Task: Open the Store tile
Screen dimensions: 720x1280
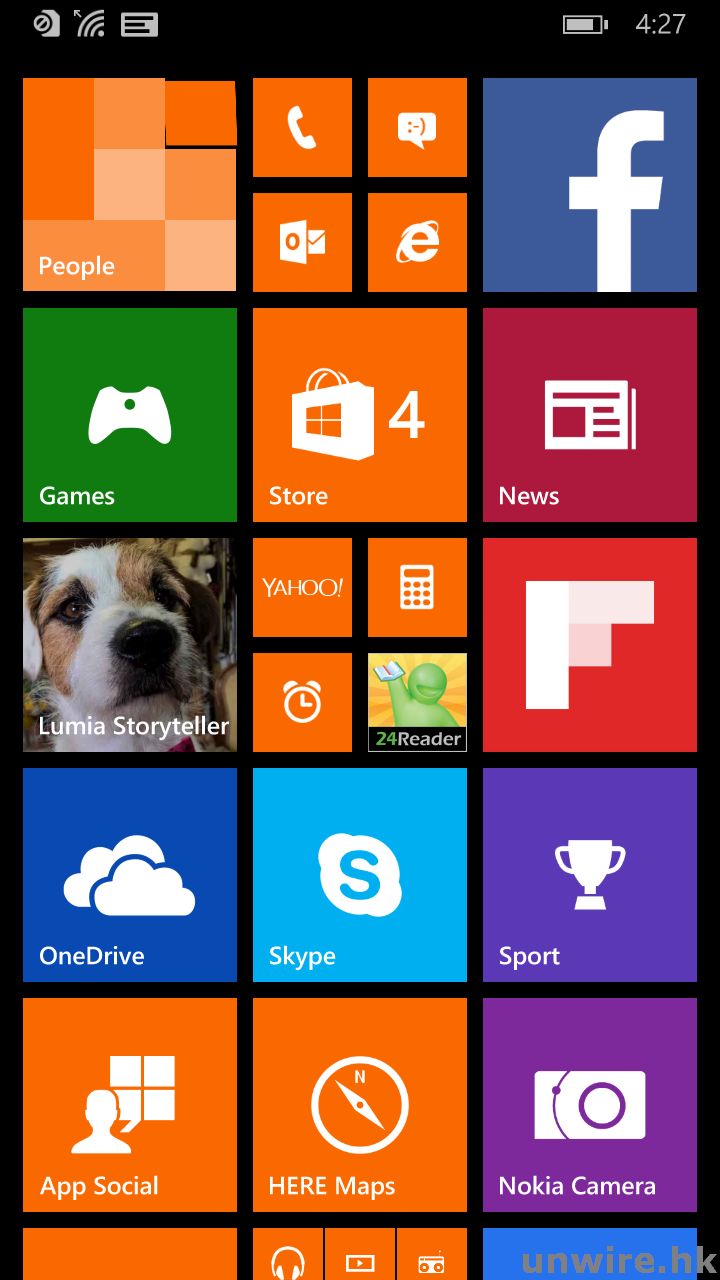Action: (x=360, y=415)
